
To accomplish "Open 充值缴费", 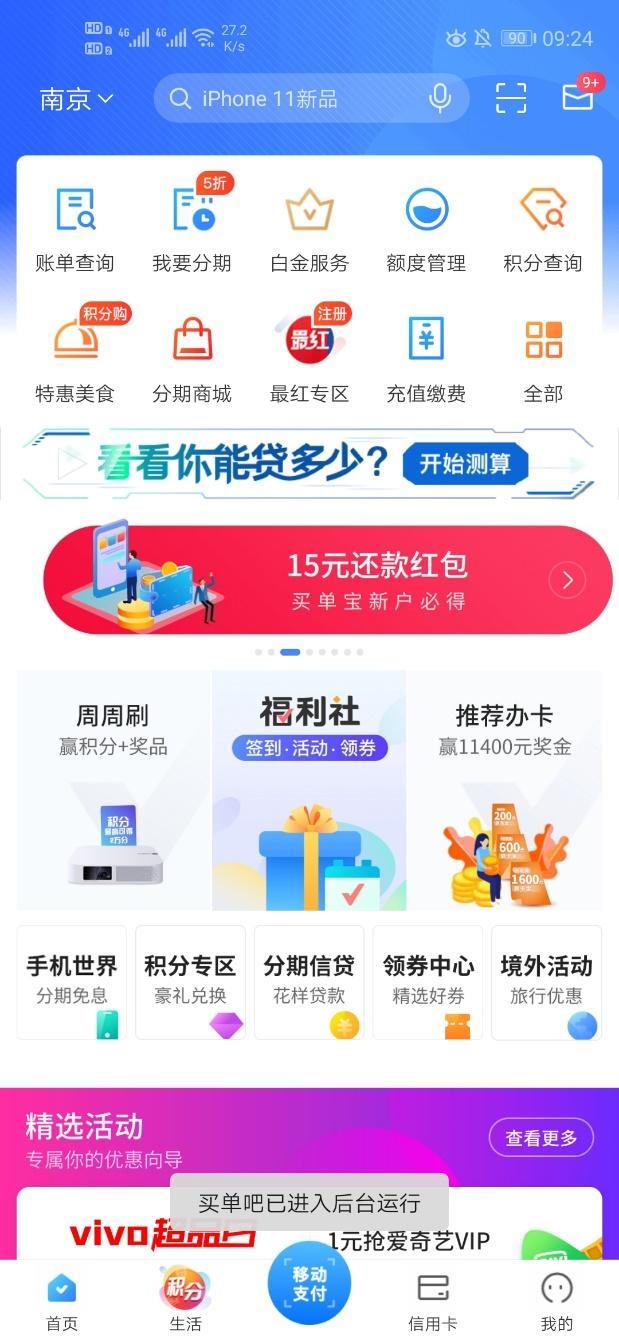I will point(426,360).
